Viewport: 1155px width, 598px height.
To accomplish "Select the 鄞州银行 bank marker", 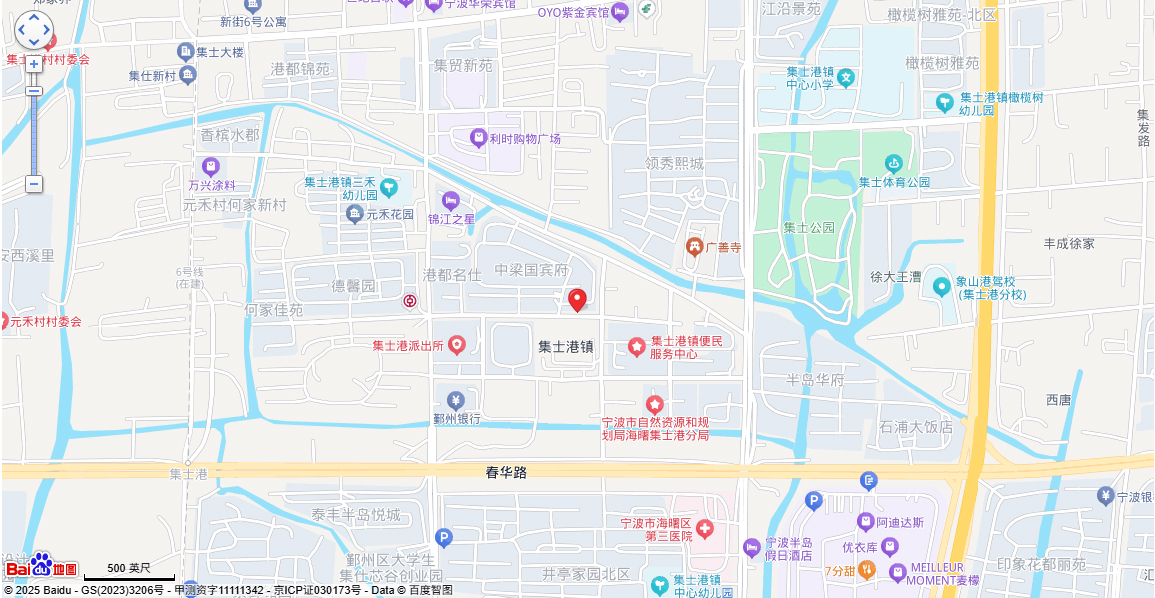I will (456, 400).
